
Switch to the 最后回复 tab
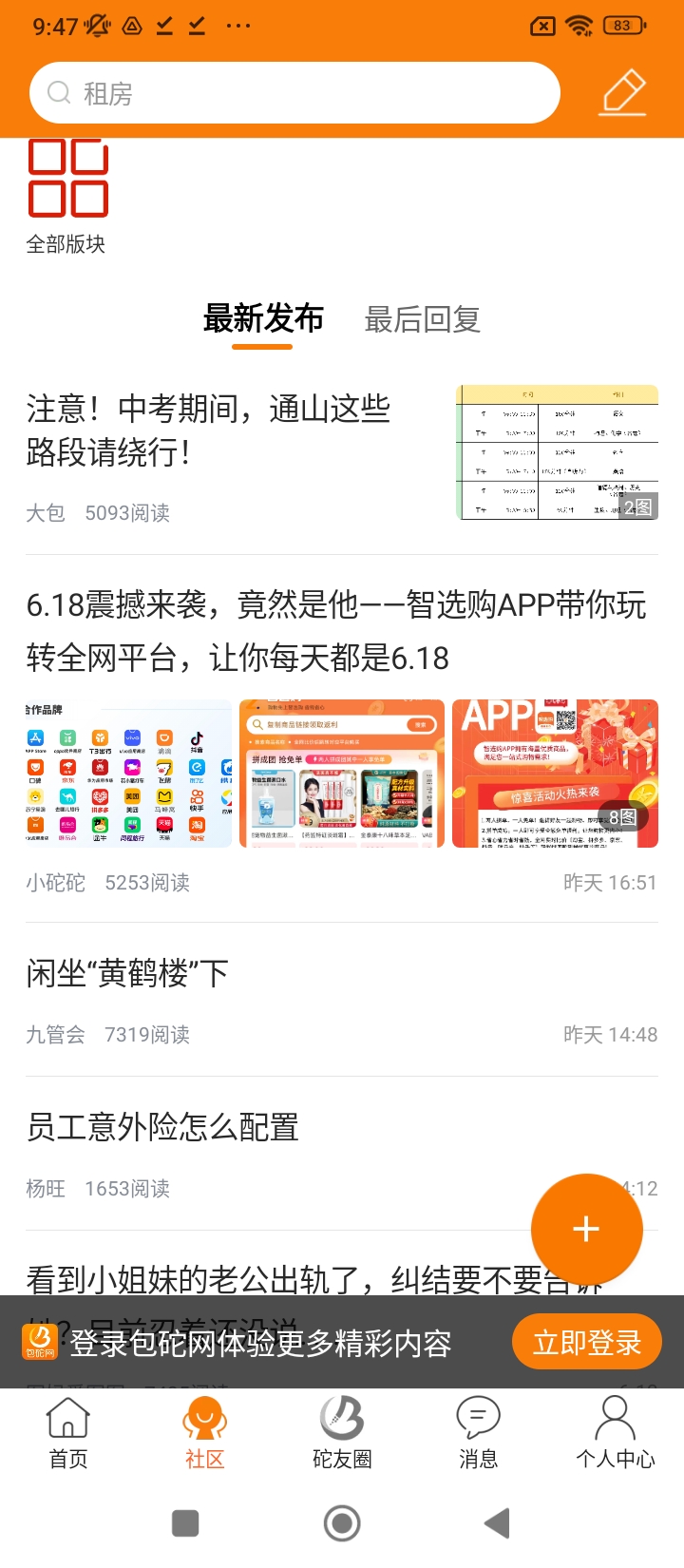pyautogui.click(x=422, y=320)
